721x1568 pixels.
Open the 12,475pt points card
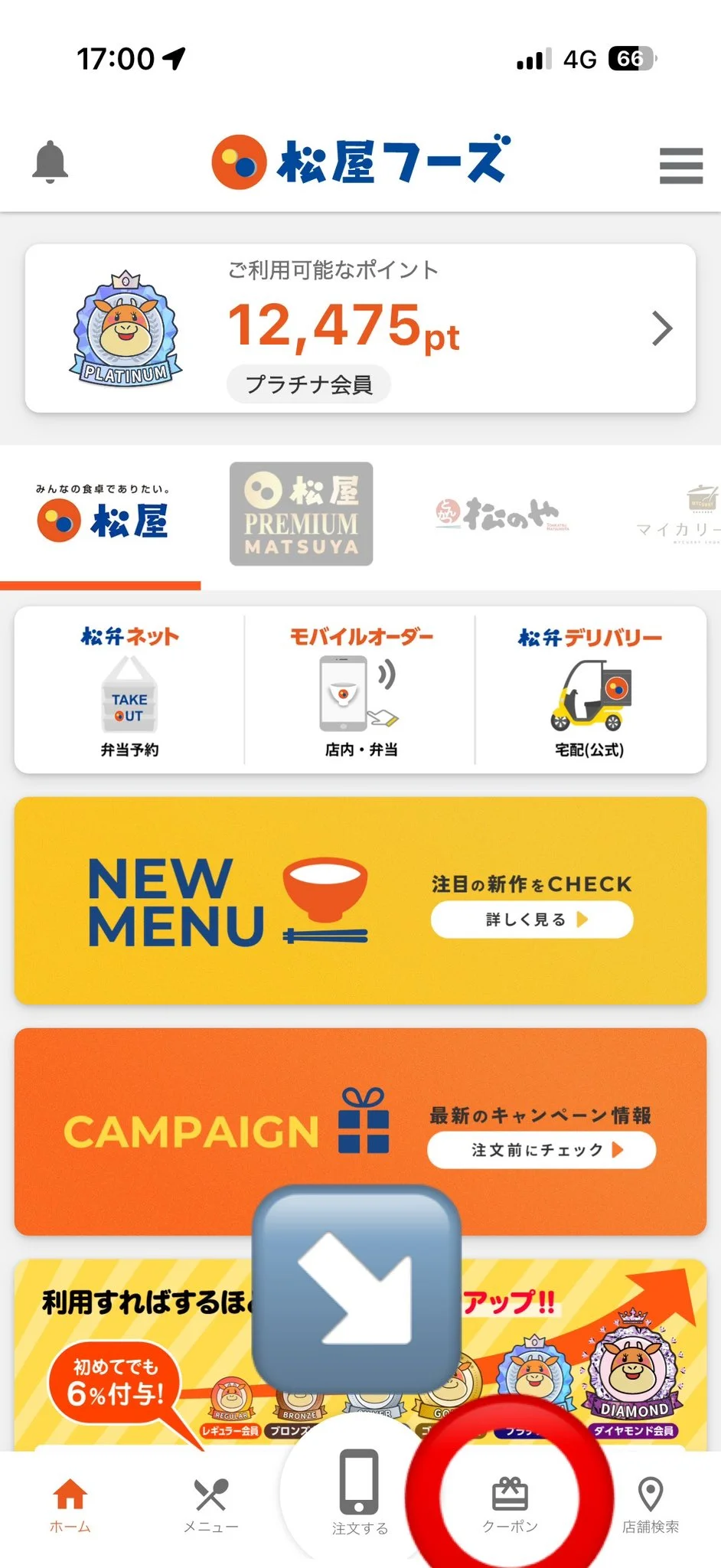pyautogui.click(x=360, y=328)
